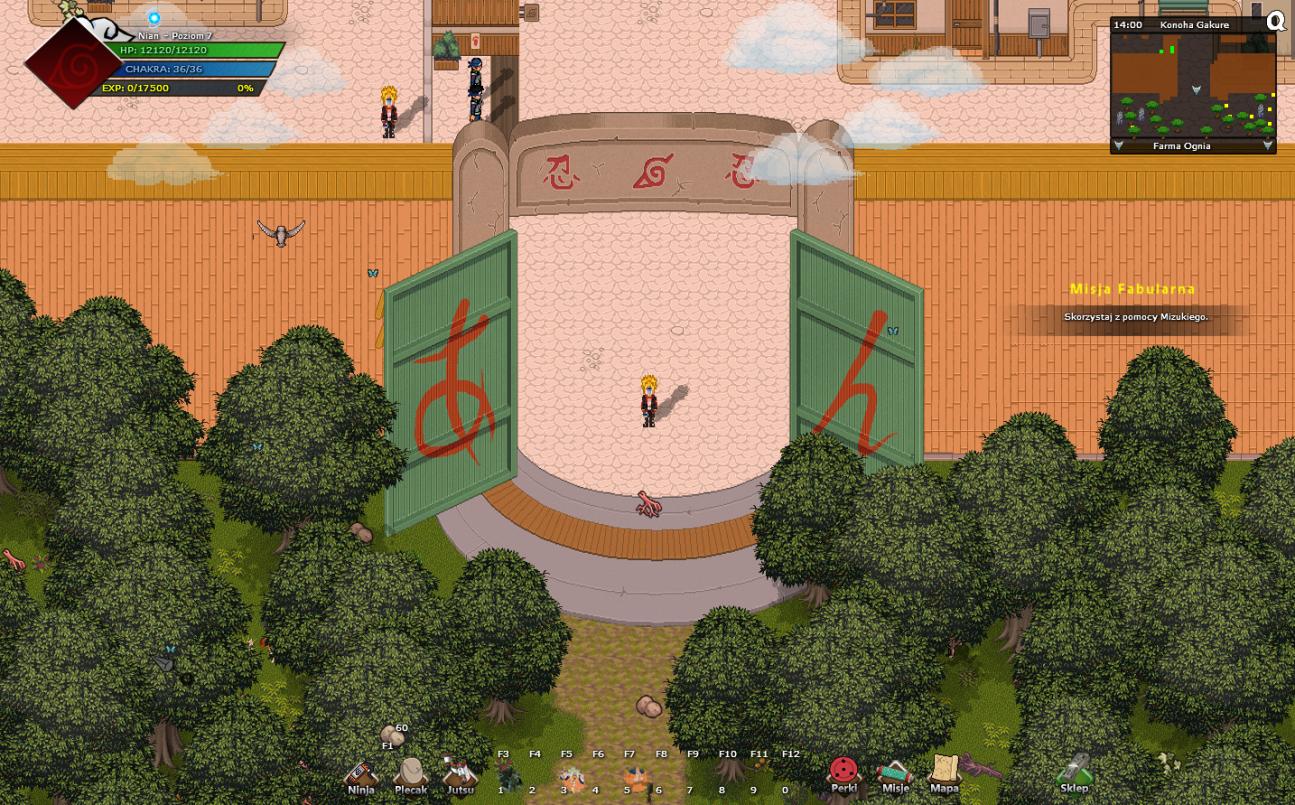Use hotbar slot 1 jutsu

point(508,777)
